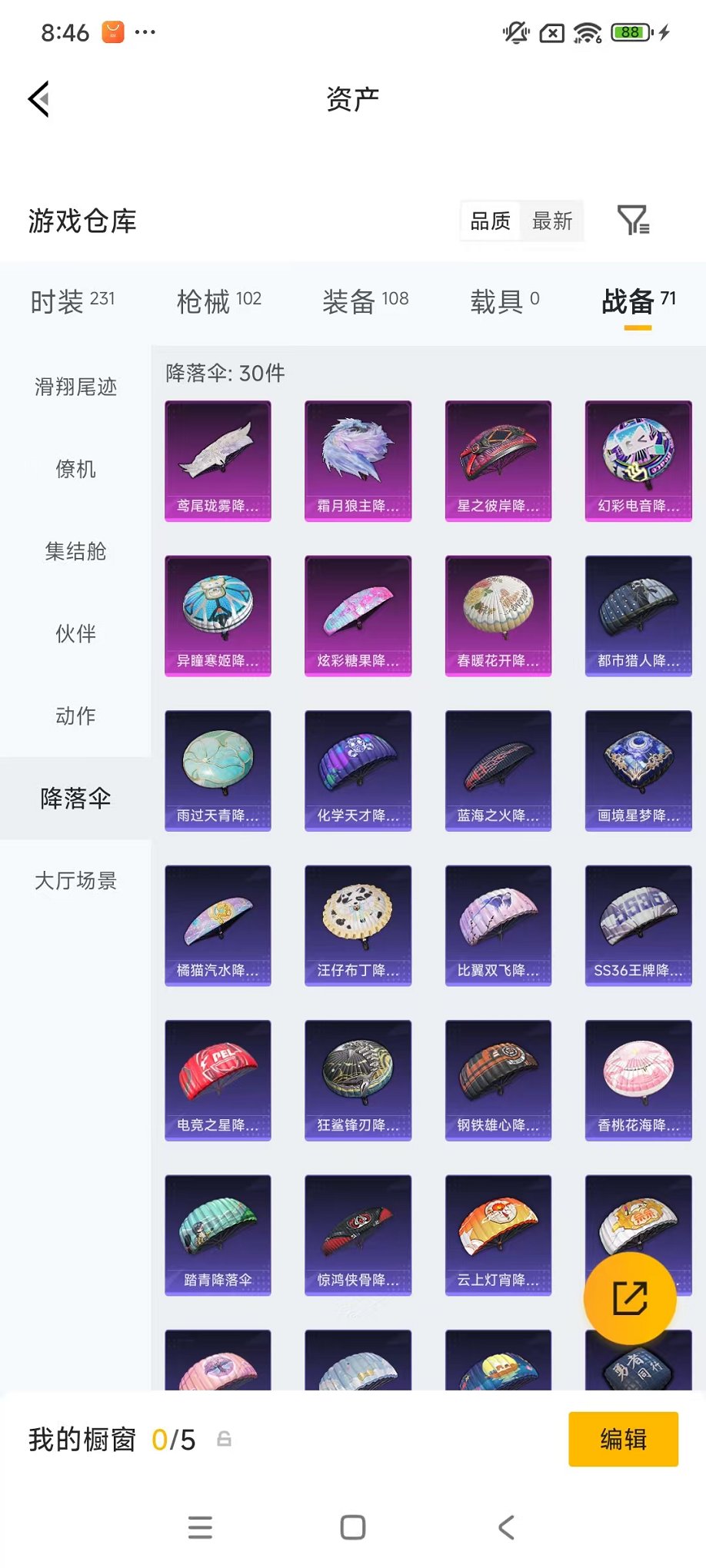This screenshot has height=1568, width=706.
Task: Open the 大厅场景 sidebar section
Action: coord(75,881)
